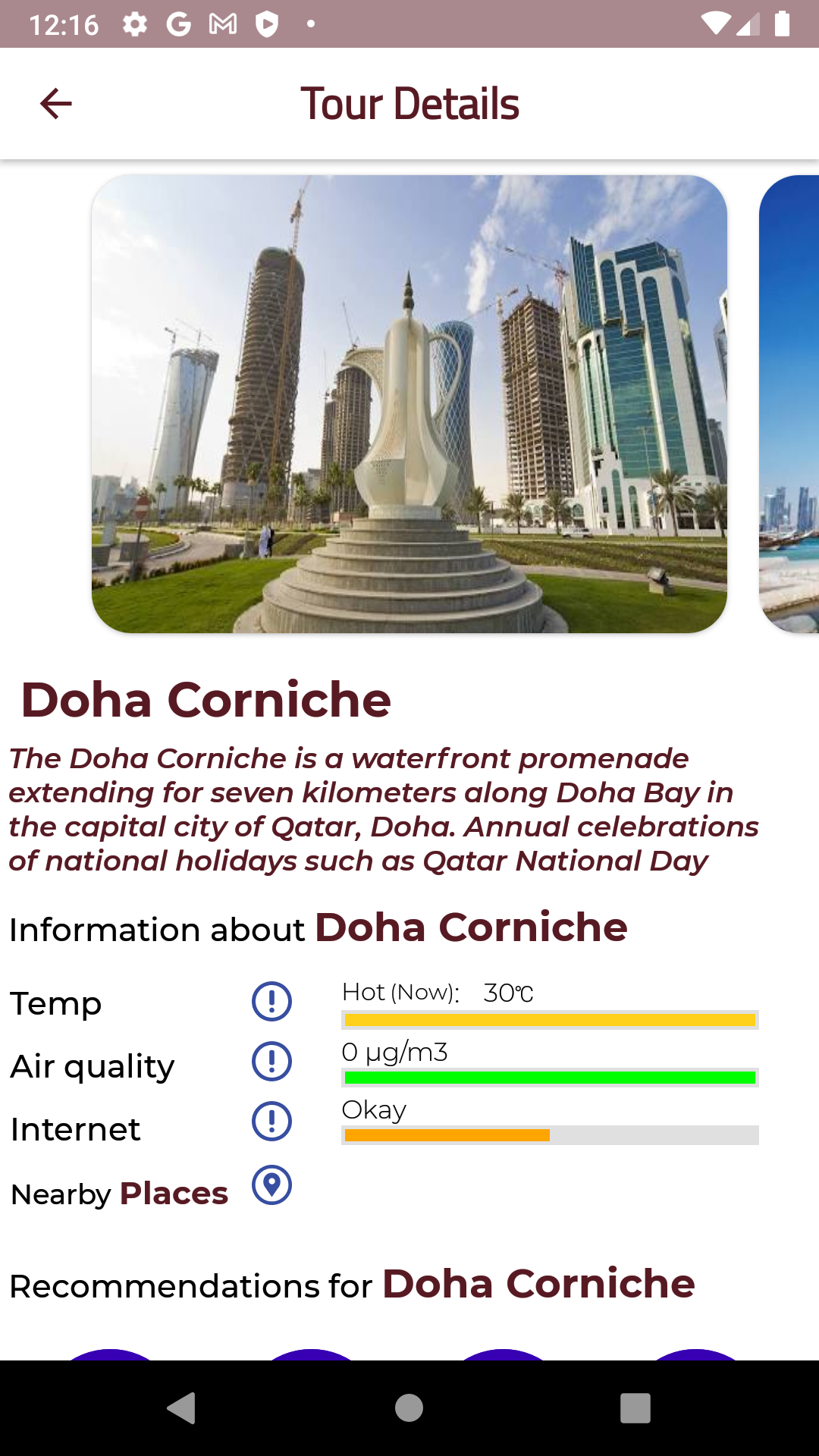Go back using the top arrow
Screen dimensions: 819x1456
tap(55, 104)
